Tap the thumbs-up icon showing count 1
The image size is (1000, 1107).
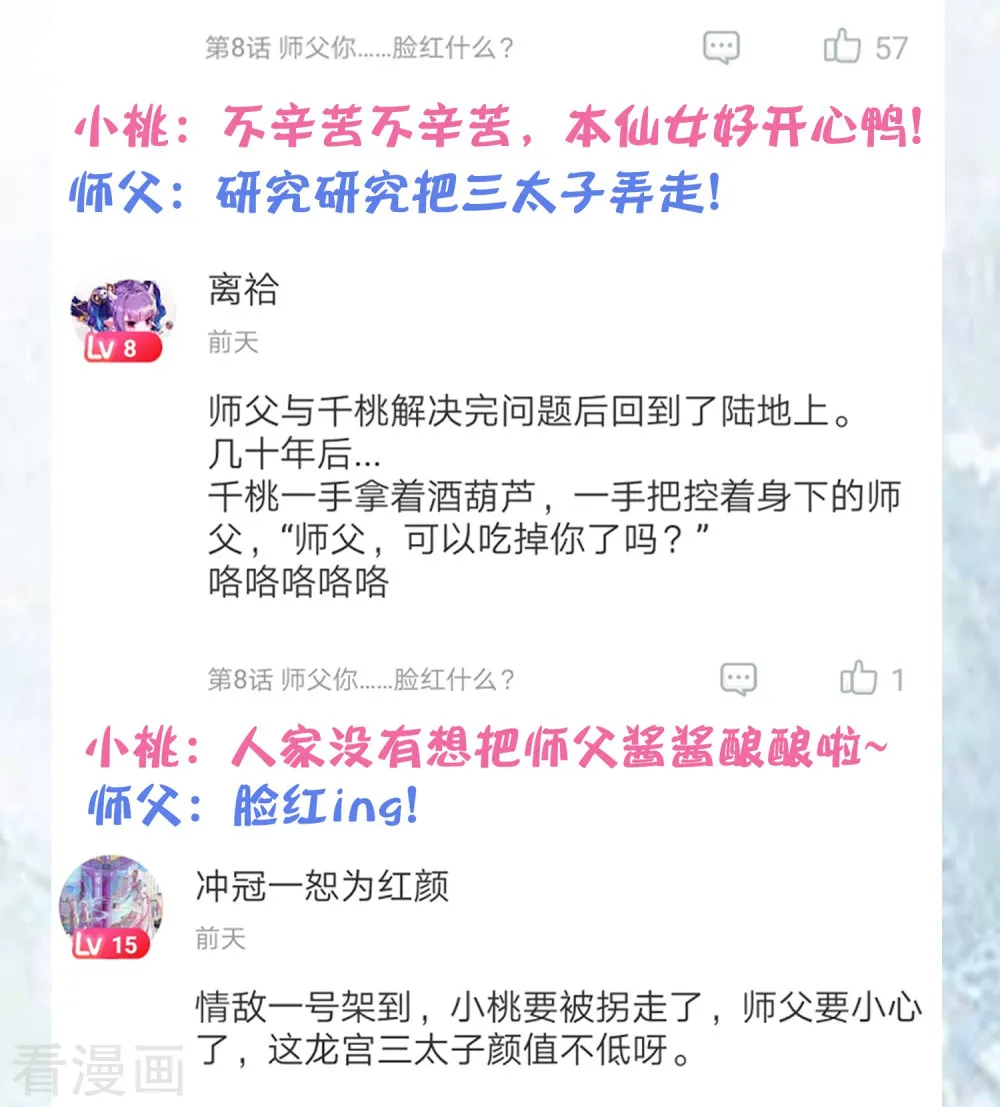click(857, 680)
